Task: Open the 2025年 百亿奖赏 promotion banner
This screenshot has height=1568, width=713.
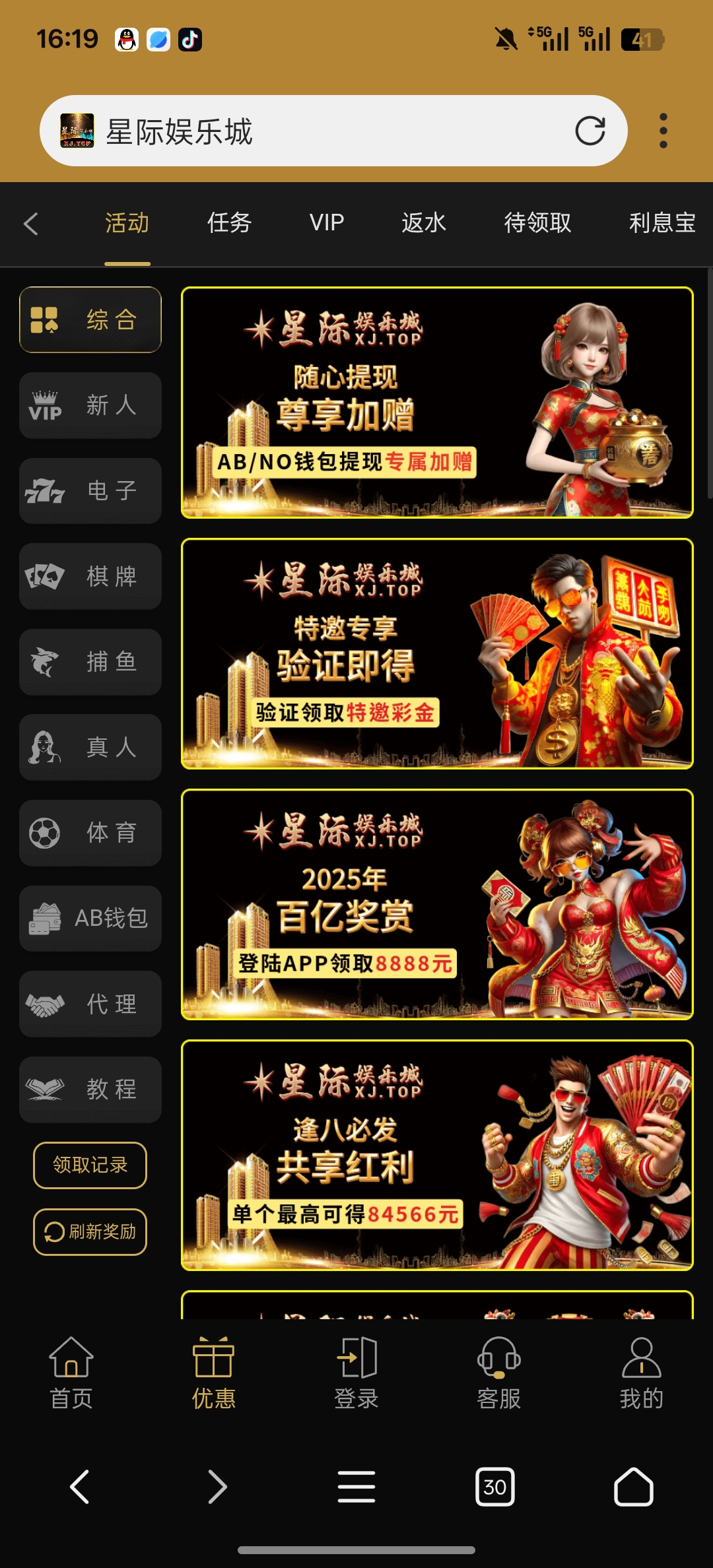Action: (437, 904)
